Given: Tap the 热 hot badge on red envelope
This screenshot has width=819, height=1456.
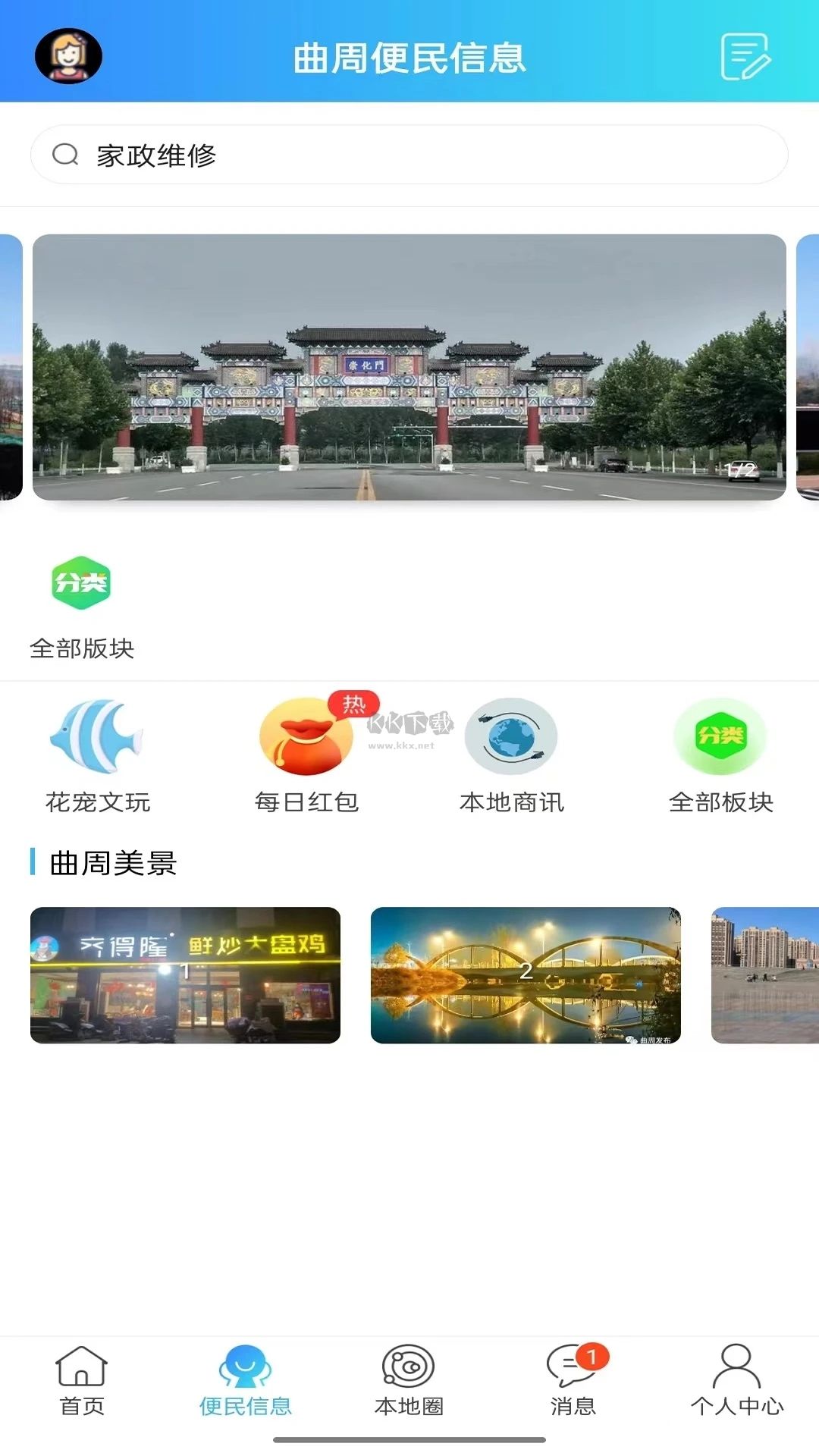Looking at the screenshot, I should point(353,702).
